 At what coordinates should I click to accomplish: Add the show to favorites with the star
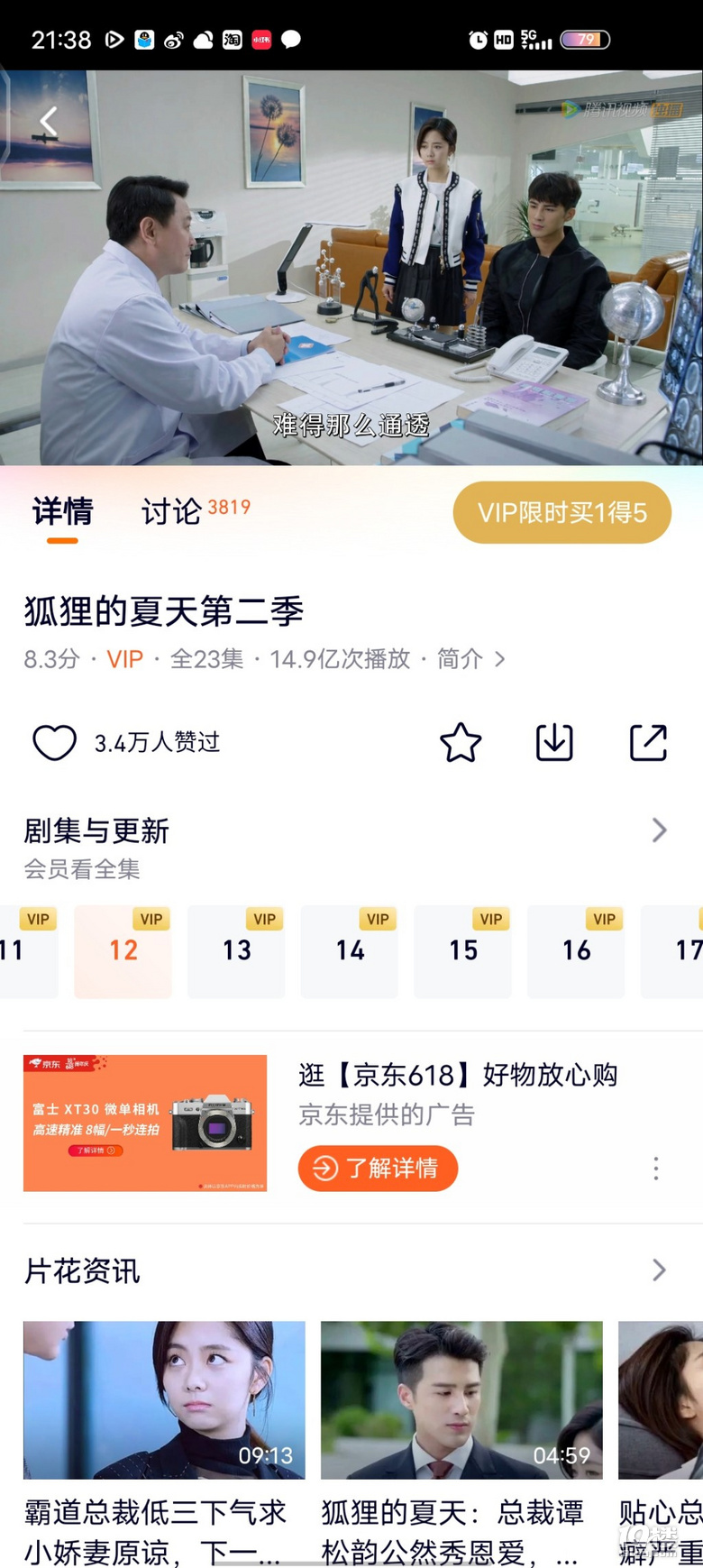coord(460,742)
